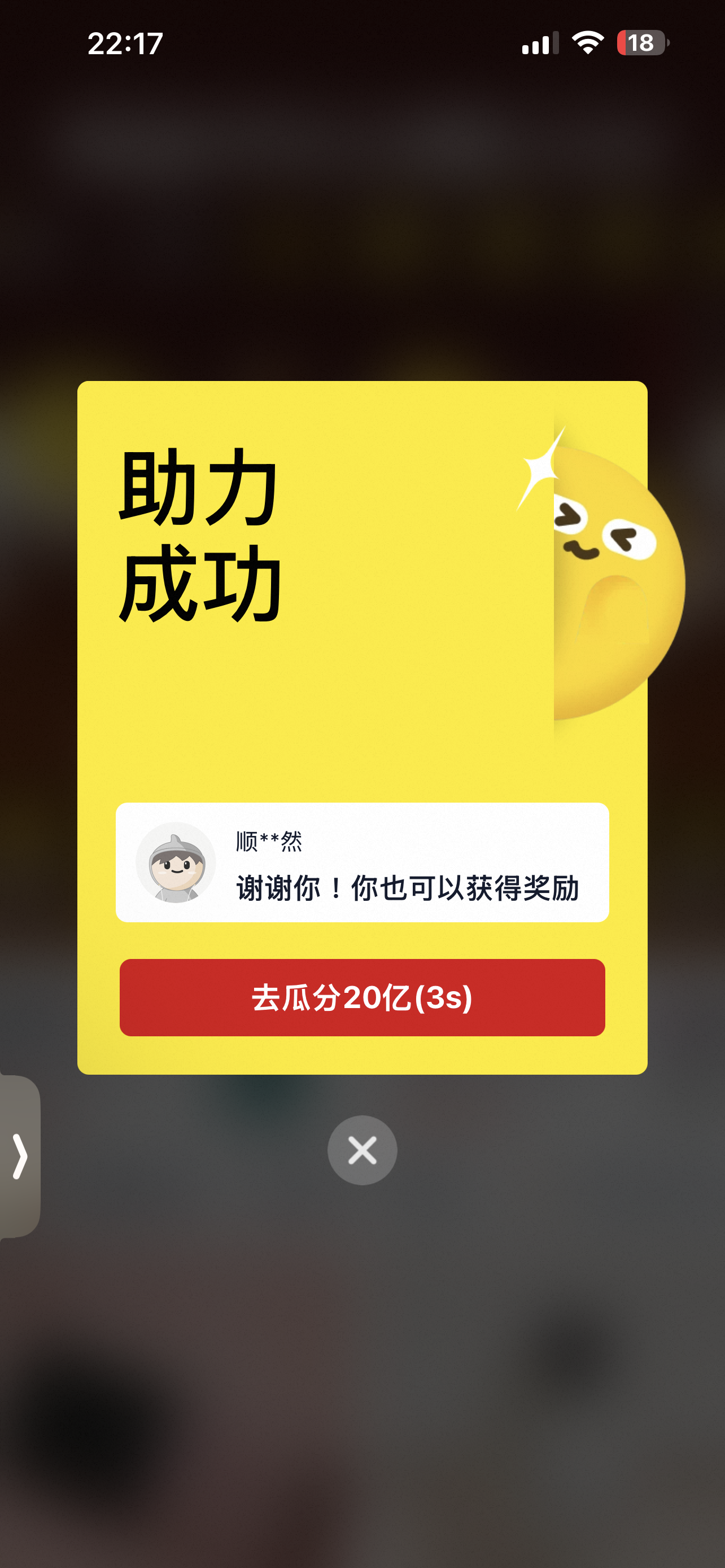Dismiss the 助力成功 popup
Viewport: 725px width, 1568px height.
click(362, 1150)
